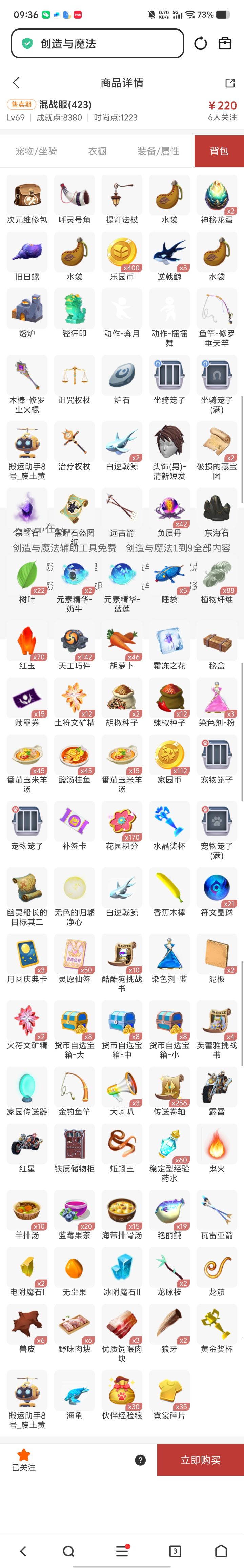Image resolution: width=244 pixels, height=1568 pixels.
Task: Share this product listing
Action: pos(229,83)
